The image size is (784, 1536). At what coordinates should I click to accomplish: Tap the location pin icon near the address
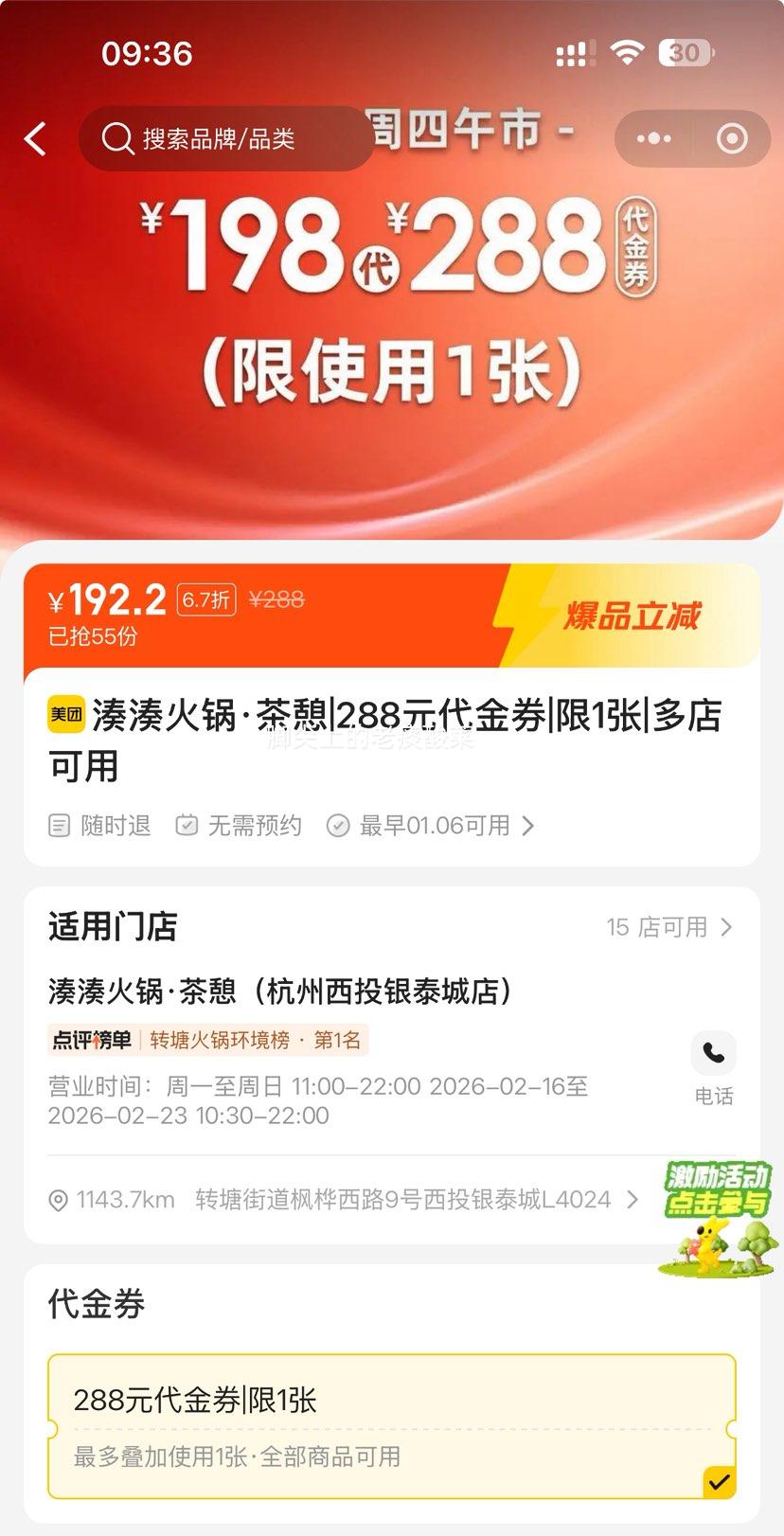[59, 1200]
